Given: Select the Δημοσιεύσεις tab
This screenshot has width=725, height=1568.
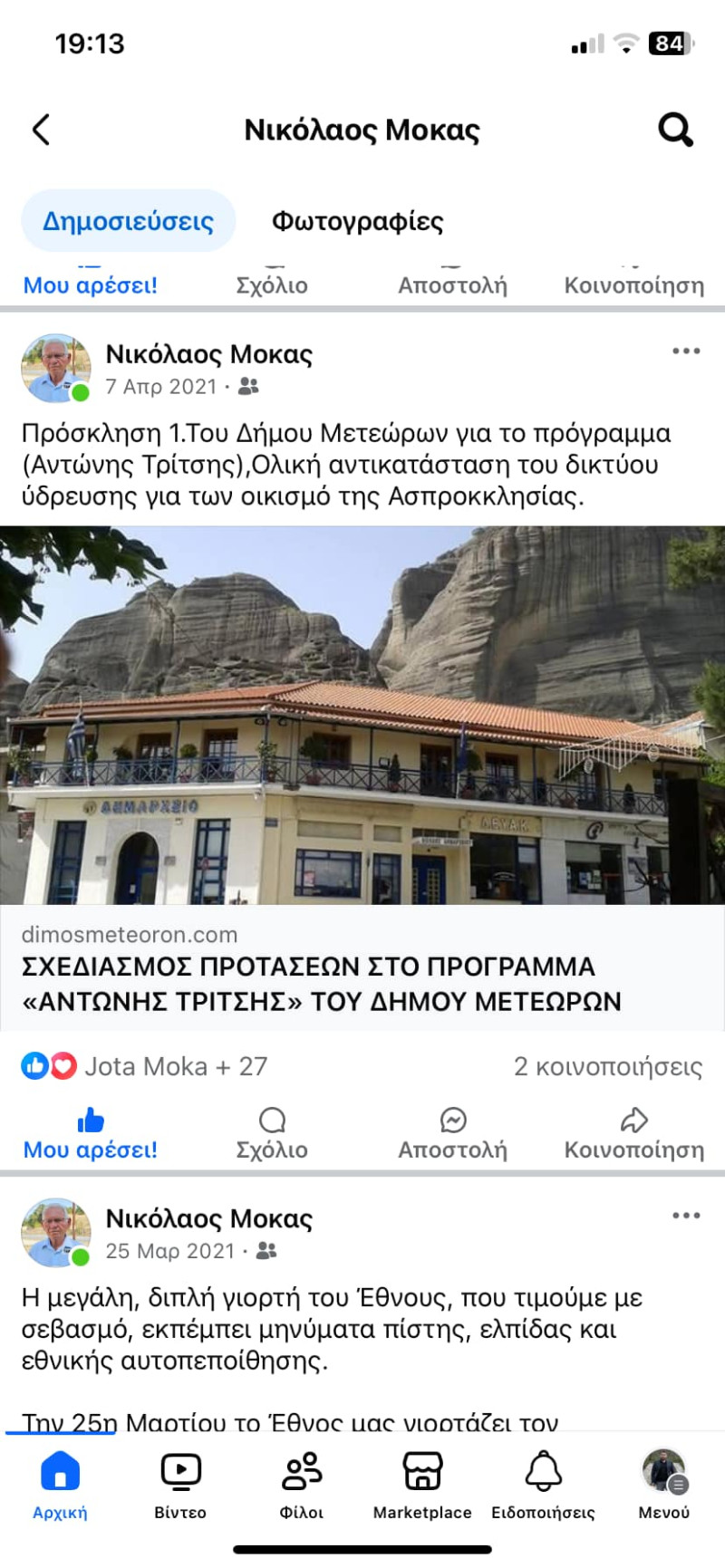Looking at the screenshot, I should point(128,221).
